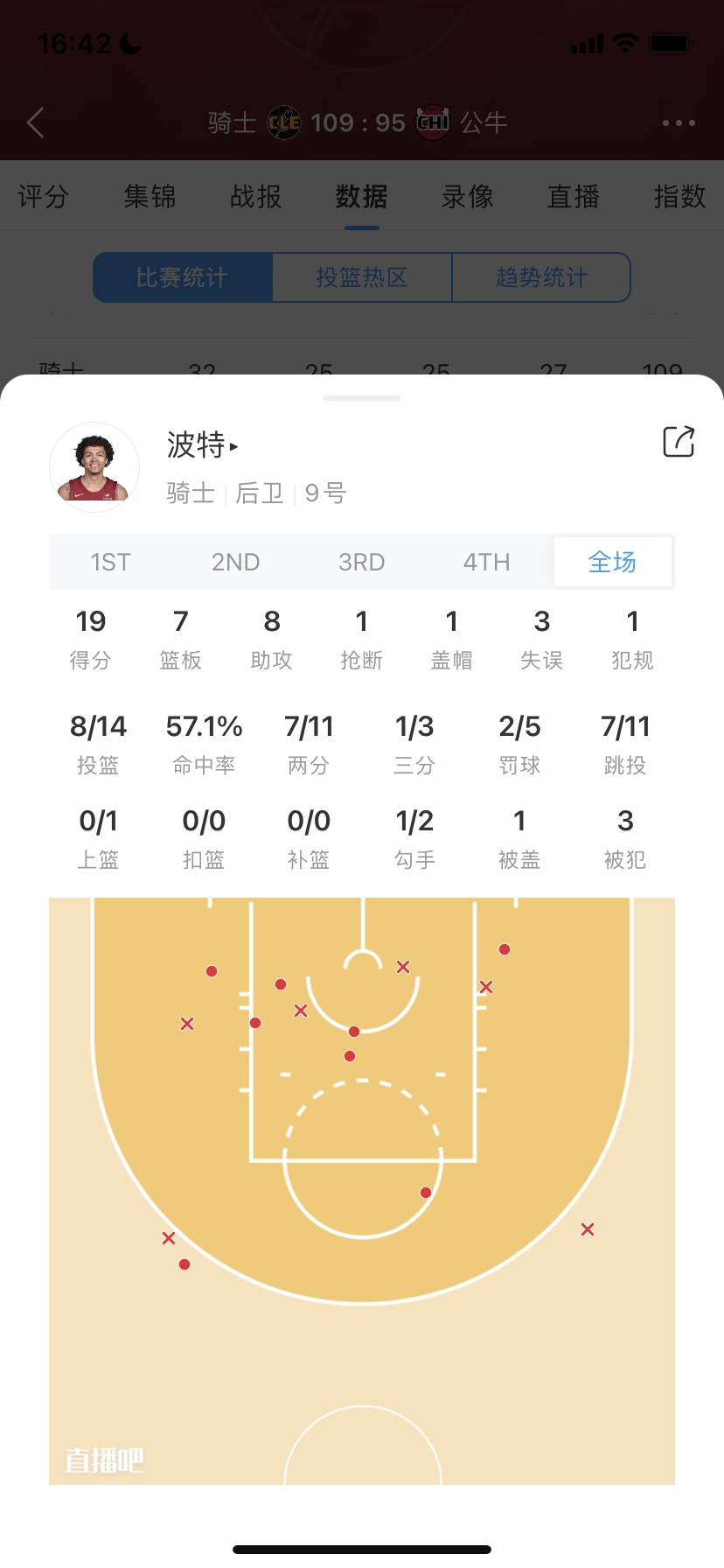This screenshot has width=724, height=1568.
Task: Switch to the 集锦 tab
Action: [150, 197]
